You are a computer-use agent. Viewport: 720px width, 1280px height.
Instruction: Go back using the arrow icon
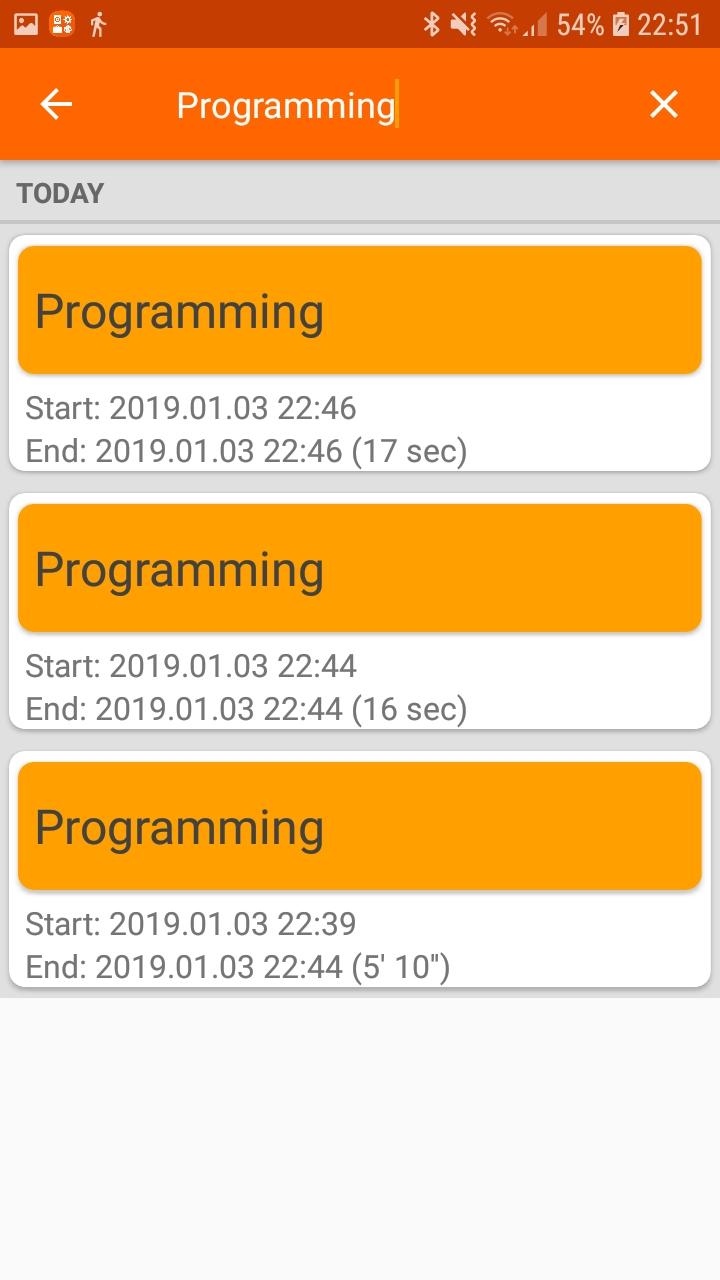pyautogui.click(x=56, y=104)
